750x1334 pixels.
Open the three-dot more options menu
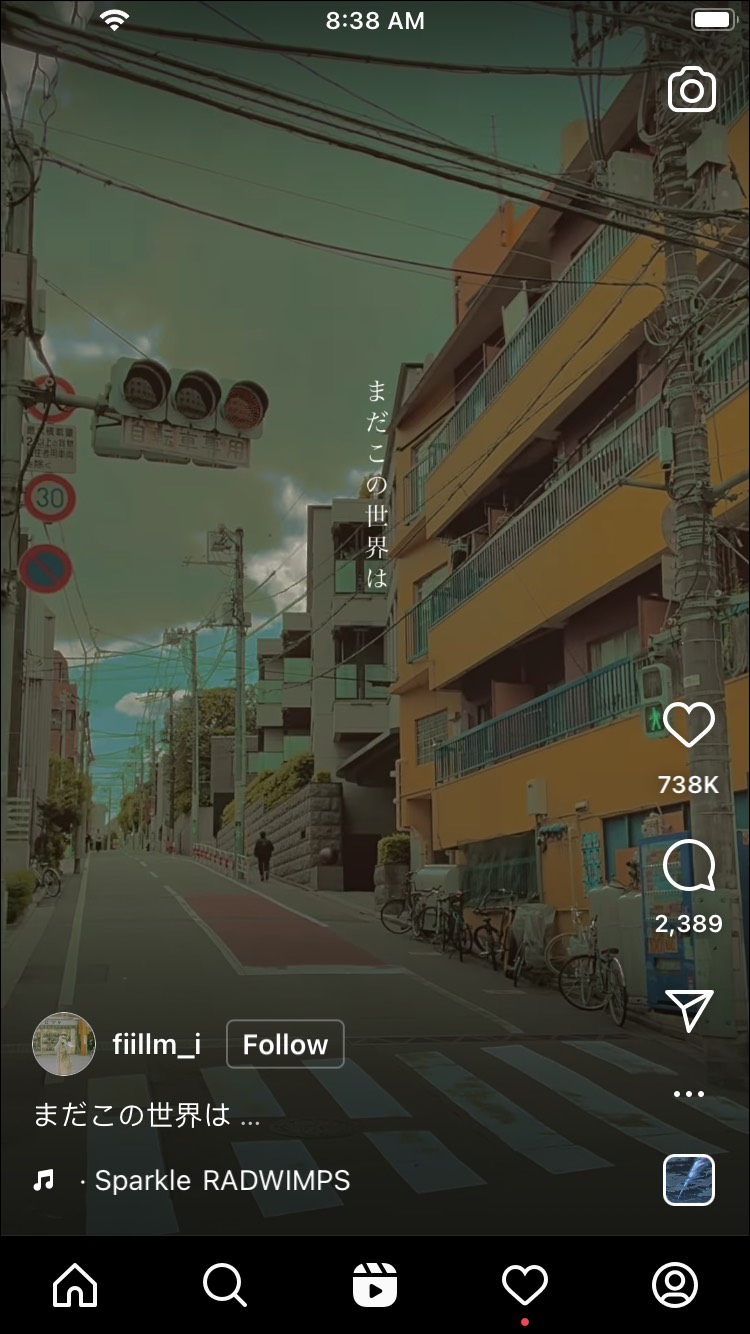[x=689, y=1094]
